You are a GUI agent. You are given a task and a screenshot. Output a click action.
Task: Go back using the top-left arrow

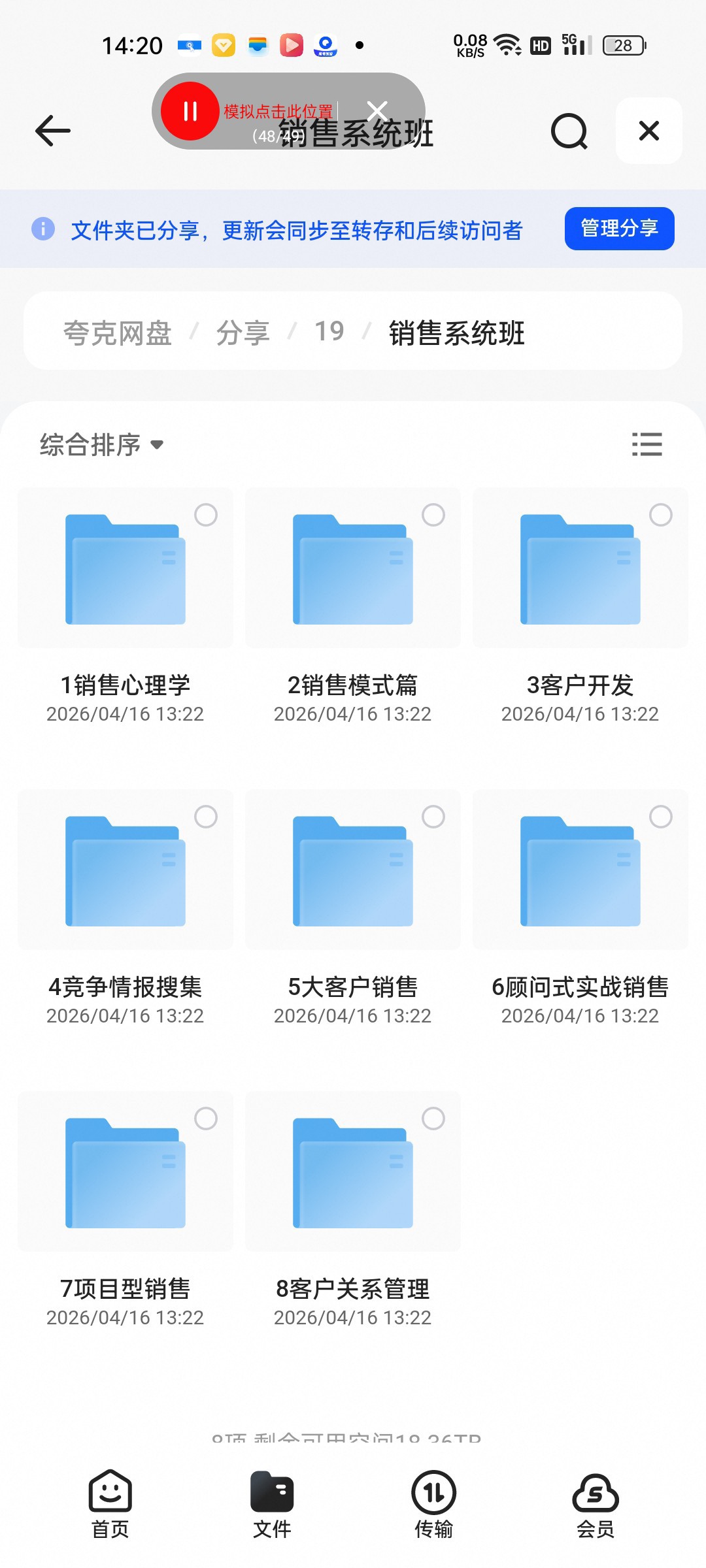click(53, 131)
